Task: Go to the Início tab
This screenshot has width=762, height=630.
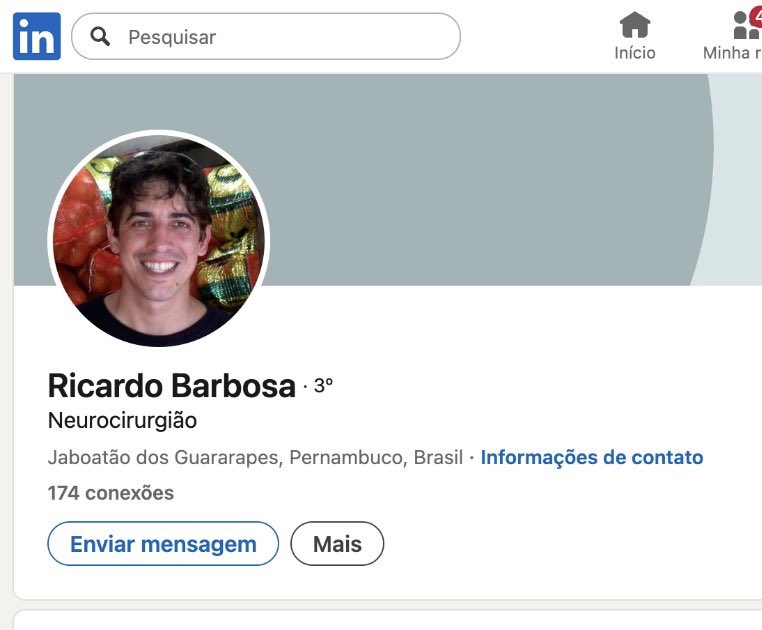Action: pyautogui.click(x=635, y=36)
